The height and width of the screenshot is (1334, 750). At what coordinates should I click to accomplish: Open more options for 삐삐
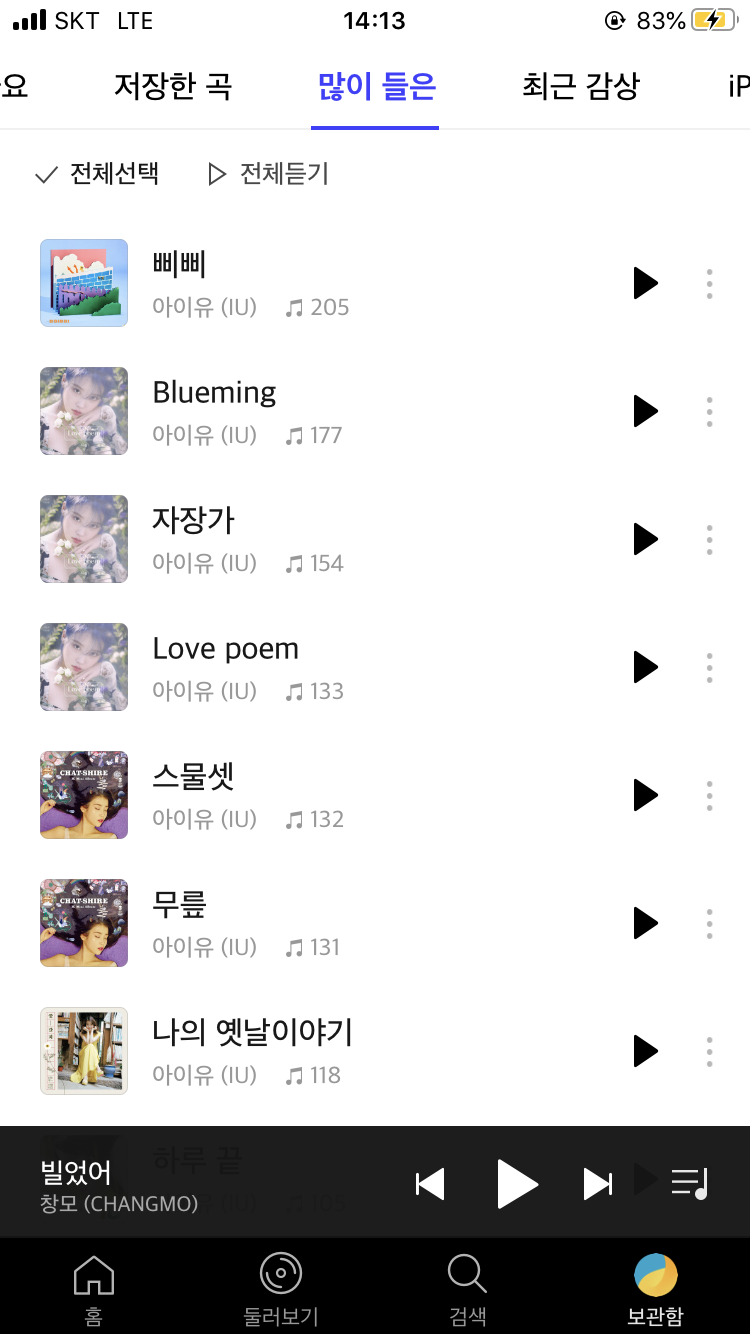click(709, 283)
